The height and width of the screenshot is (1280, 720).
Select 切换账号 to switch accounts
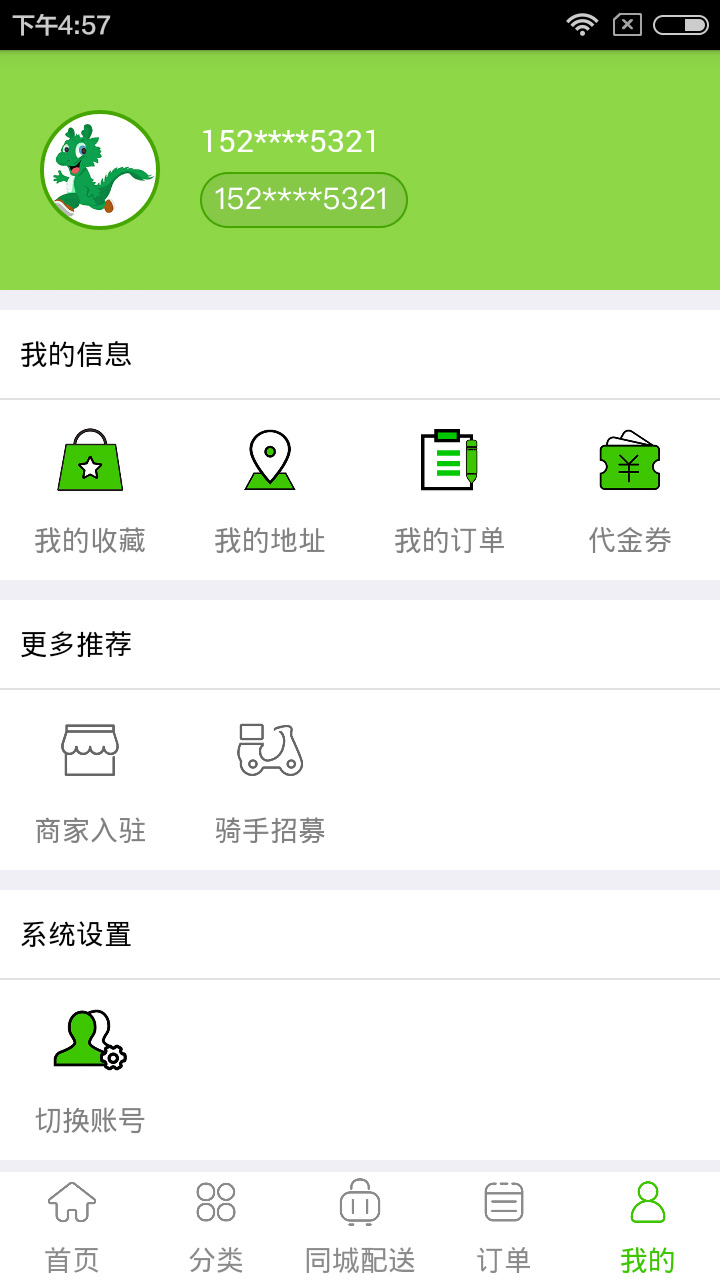90,1070
